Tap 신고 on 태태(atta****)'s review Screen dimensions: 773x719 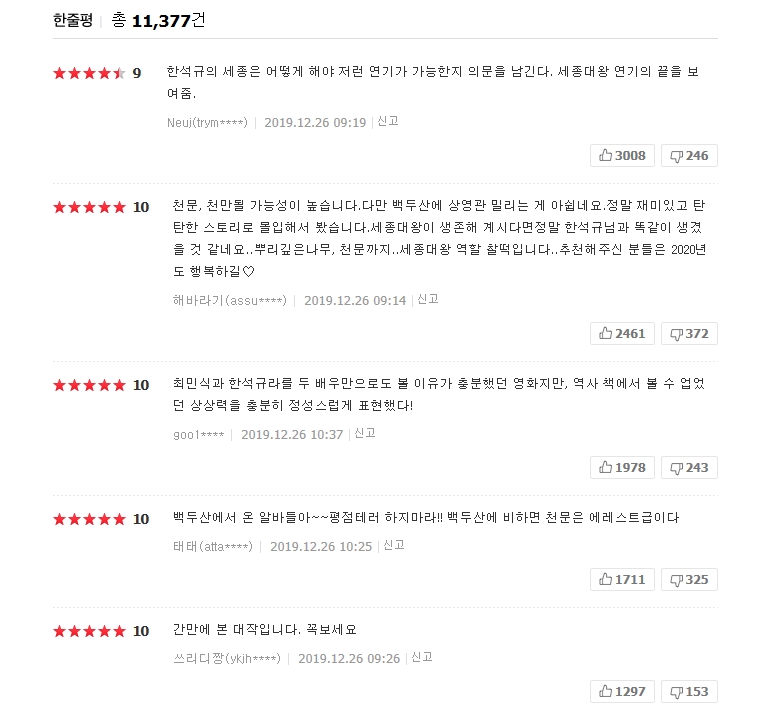[x=394, y=545]
